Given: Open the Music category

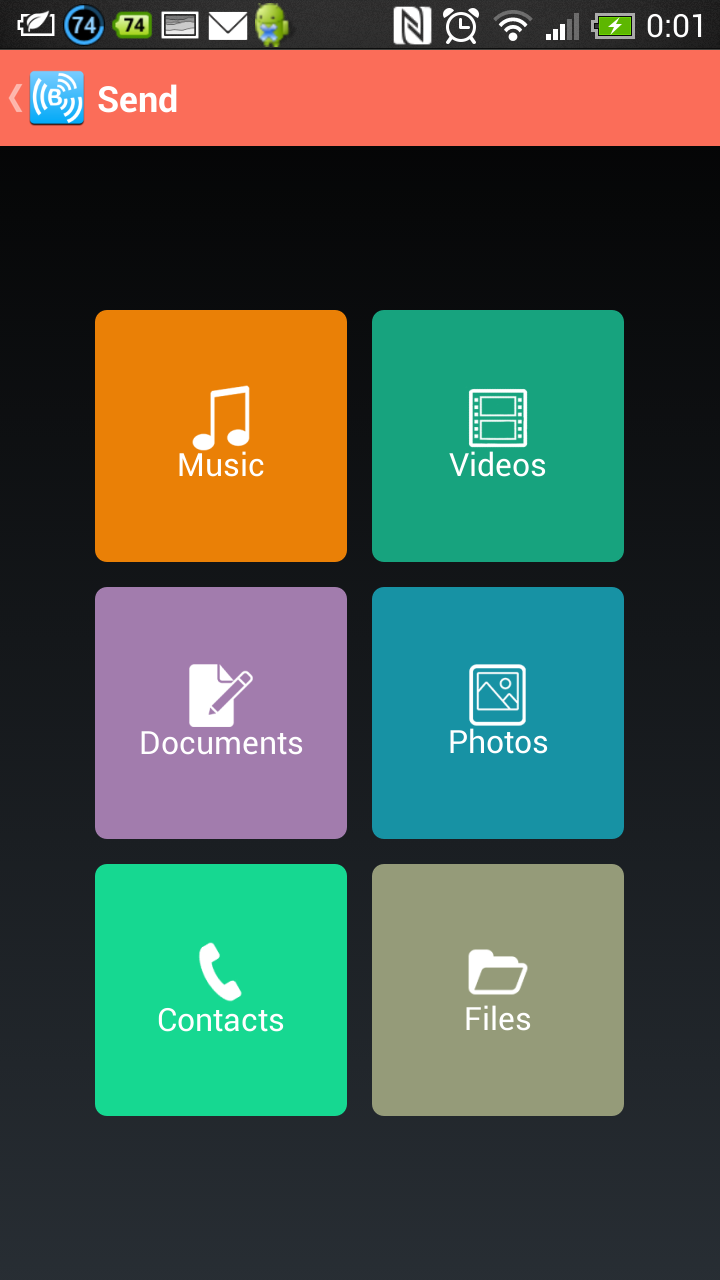Looking at the screenshot, I should point(221,436).
